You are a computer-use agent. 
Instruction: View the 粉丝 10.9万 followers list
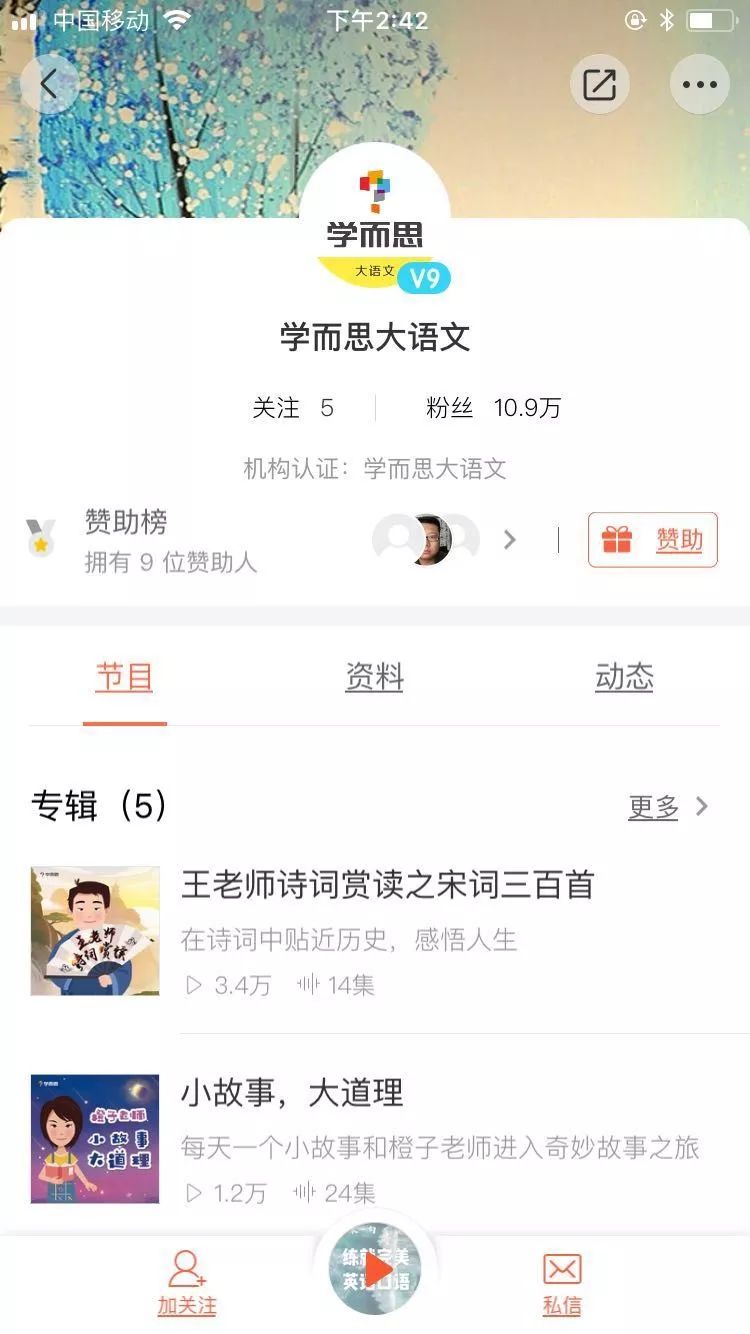(494, 408)
